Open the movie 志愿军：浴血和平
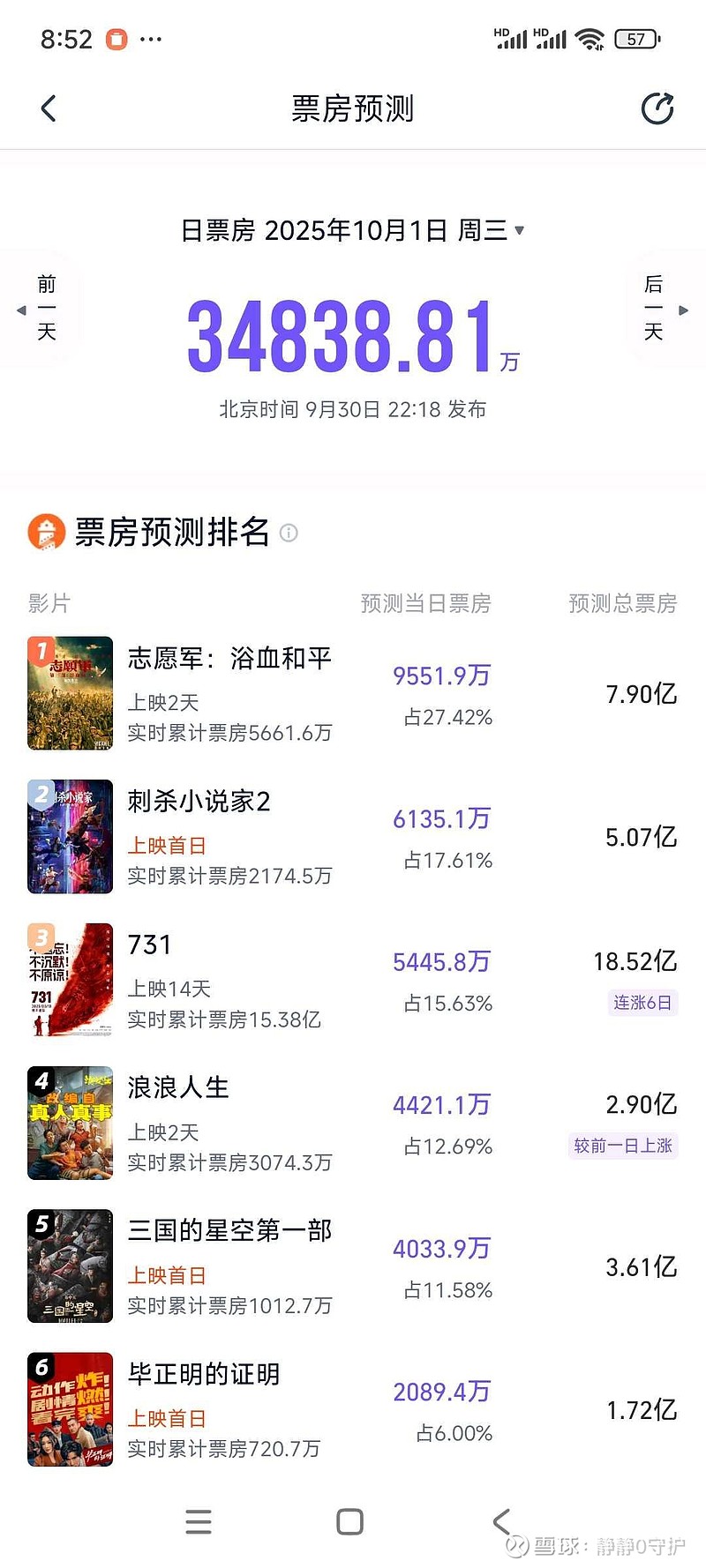This screenshot has width=706, height=1568. pos(229,659)
